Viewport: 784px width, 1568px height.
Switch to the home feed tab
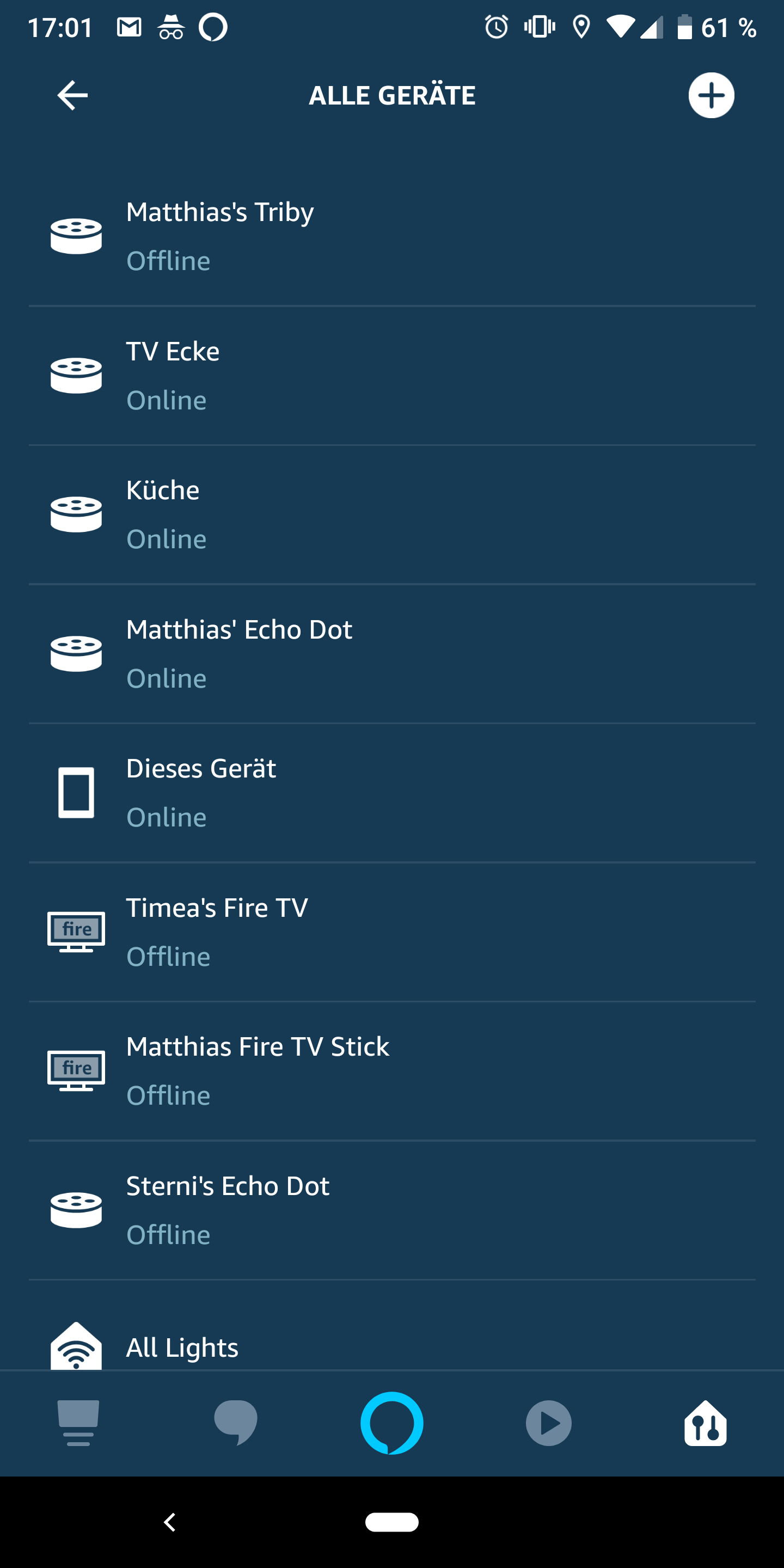click(x=78, y=1423)
